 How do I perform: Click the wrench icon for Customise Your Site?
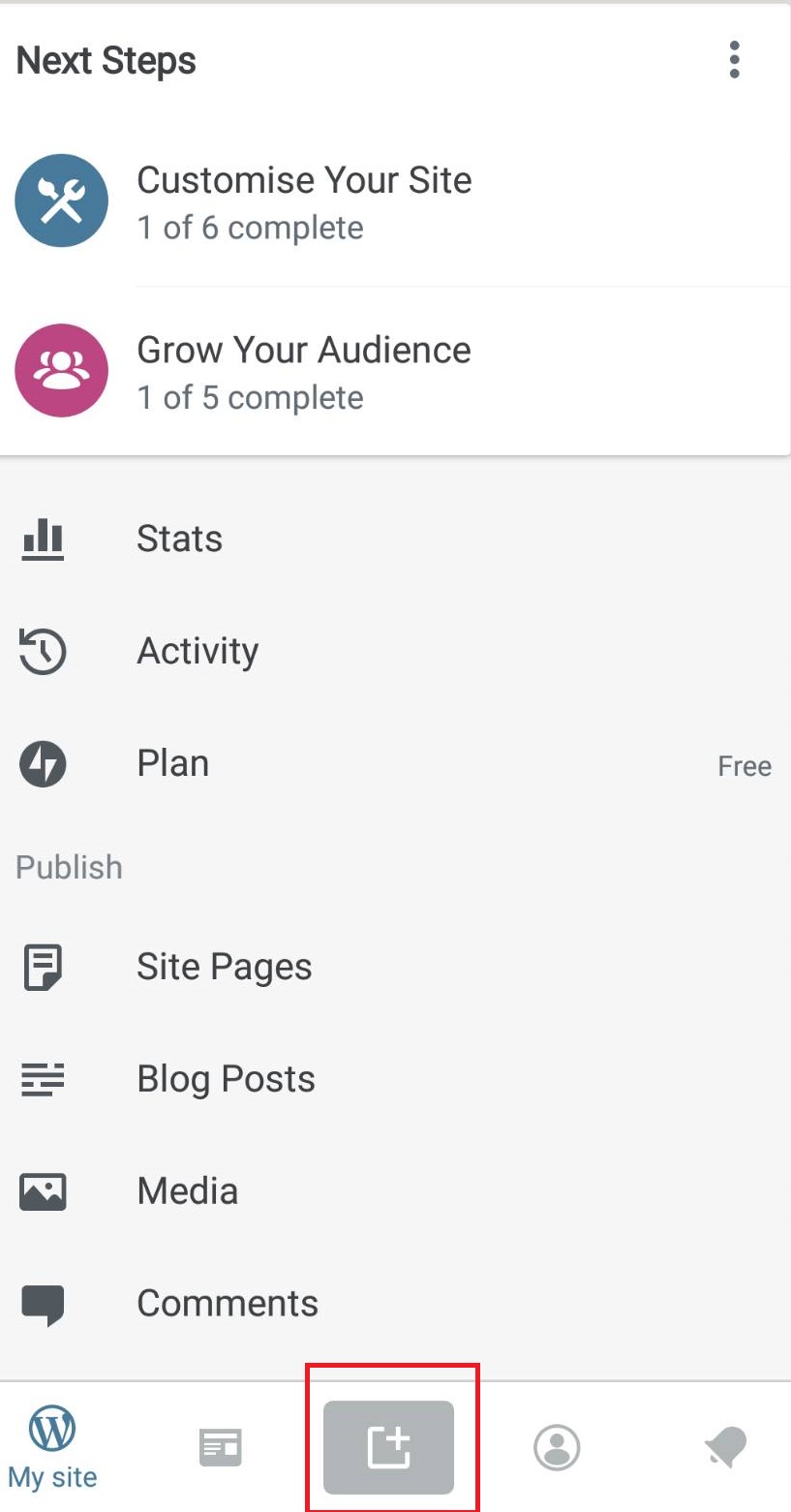(x=61, y=201)
